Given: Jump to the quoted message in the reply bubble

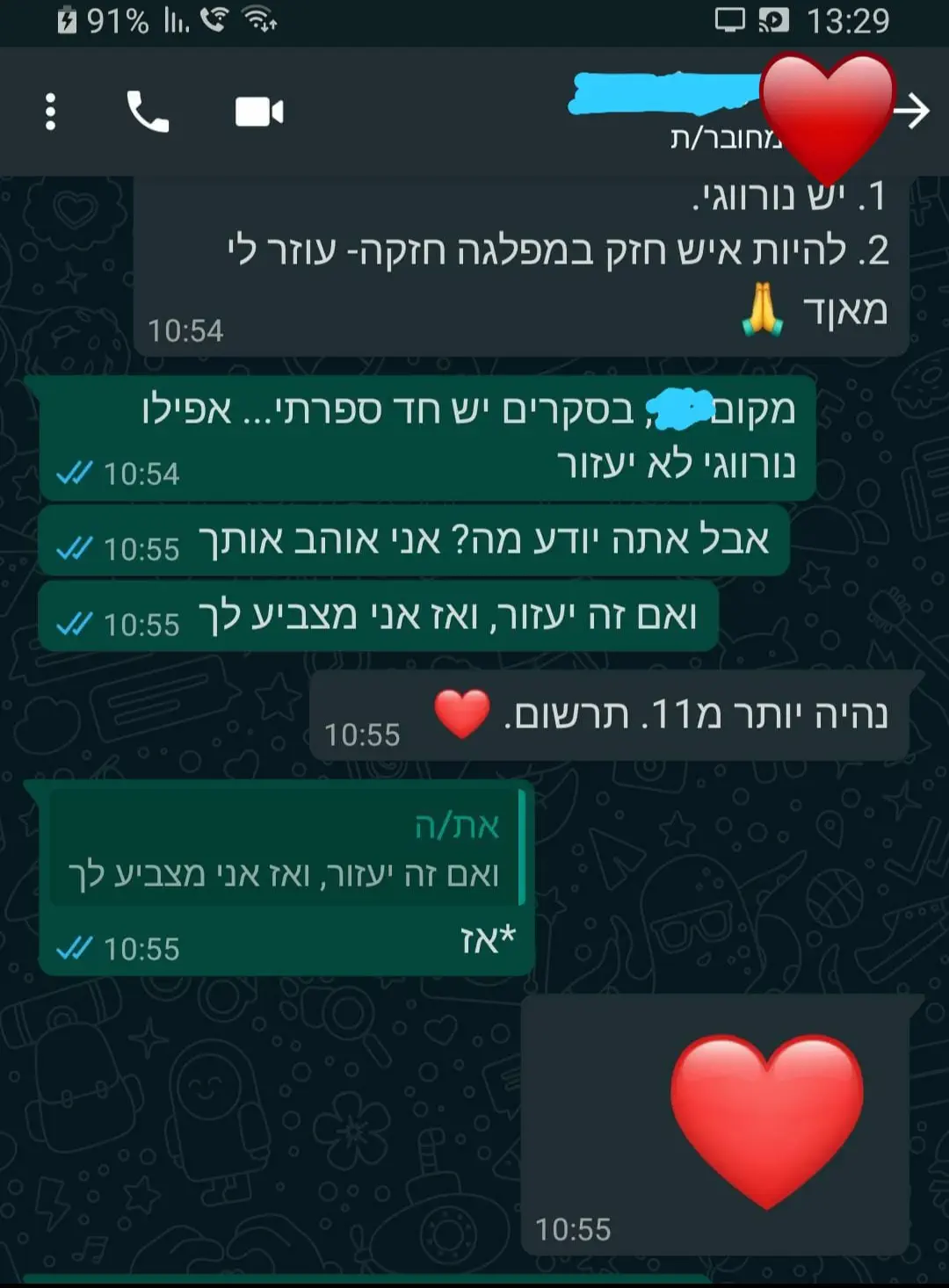Looking at the screenshot, I should click(x=286, y=850).
